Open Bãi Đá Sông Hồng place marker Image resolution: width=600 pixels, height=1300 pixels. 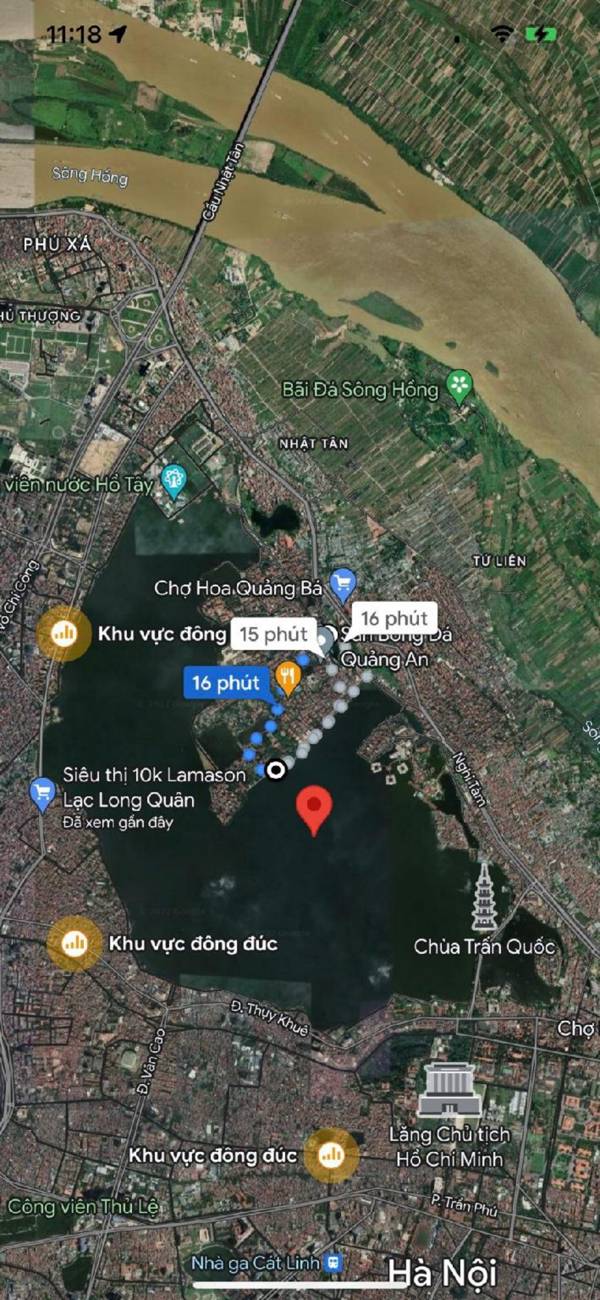coord(459,388)
